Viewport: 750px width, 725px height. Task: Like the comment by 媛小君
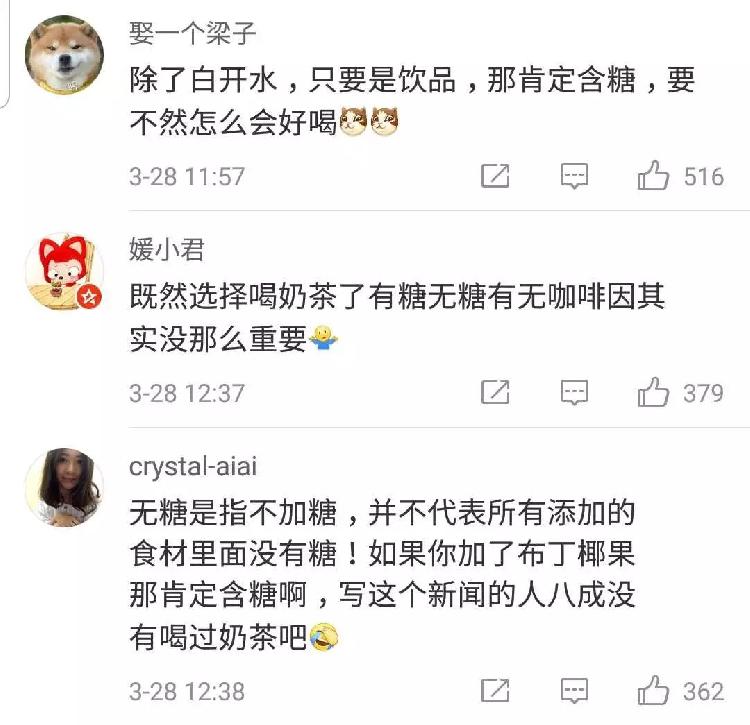(x=654, y=392)
